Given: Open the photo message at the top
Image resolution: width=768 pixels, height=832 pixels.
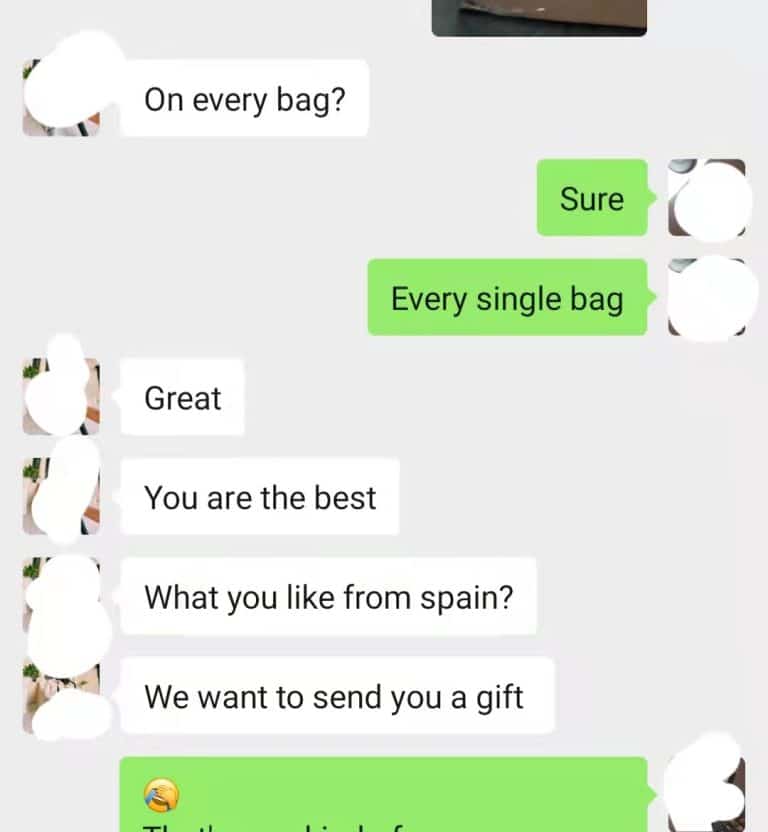Looking at the screenshot, I should (x=539, y=17).
